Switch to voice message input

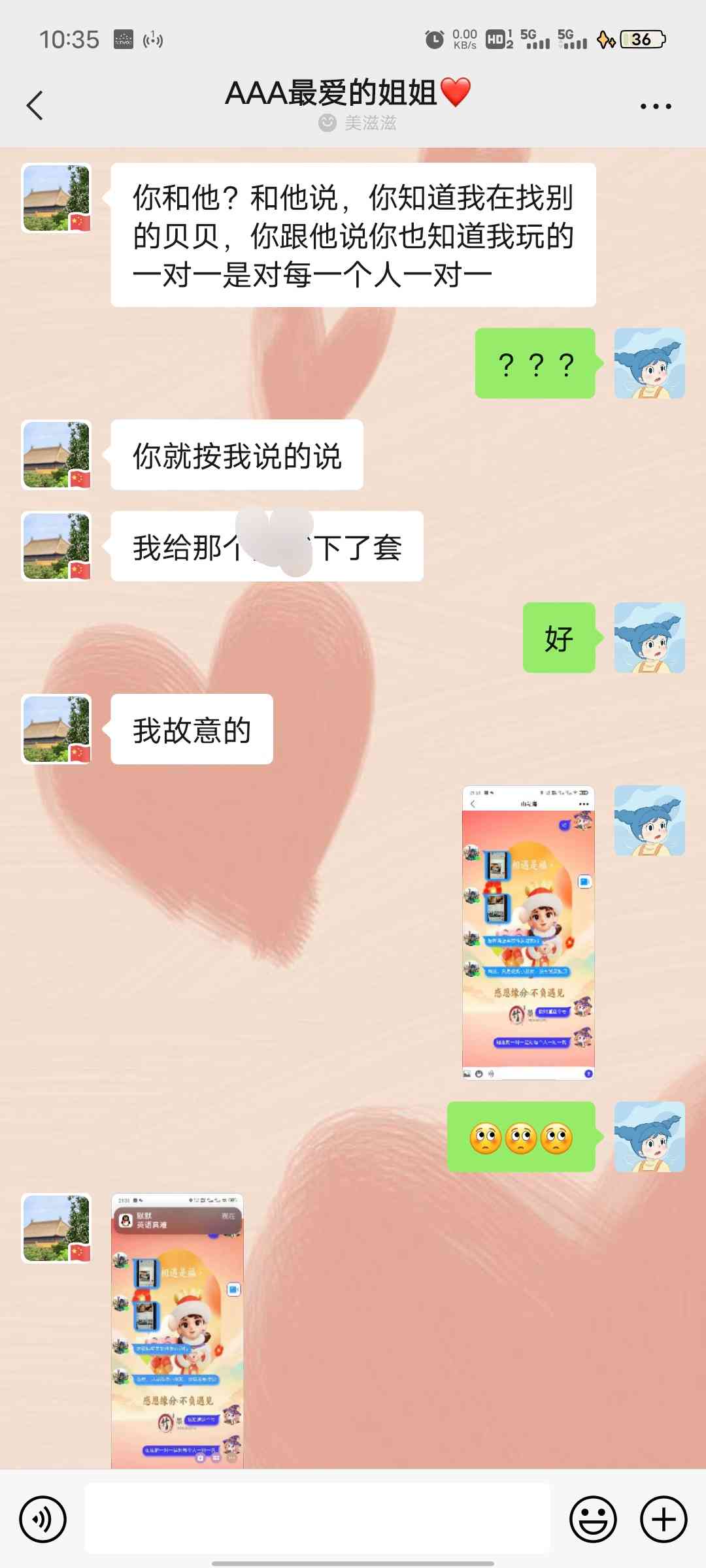pyautogui.click(x=42, y=1519)
